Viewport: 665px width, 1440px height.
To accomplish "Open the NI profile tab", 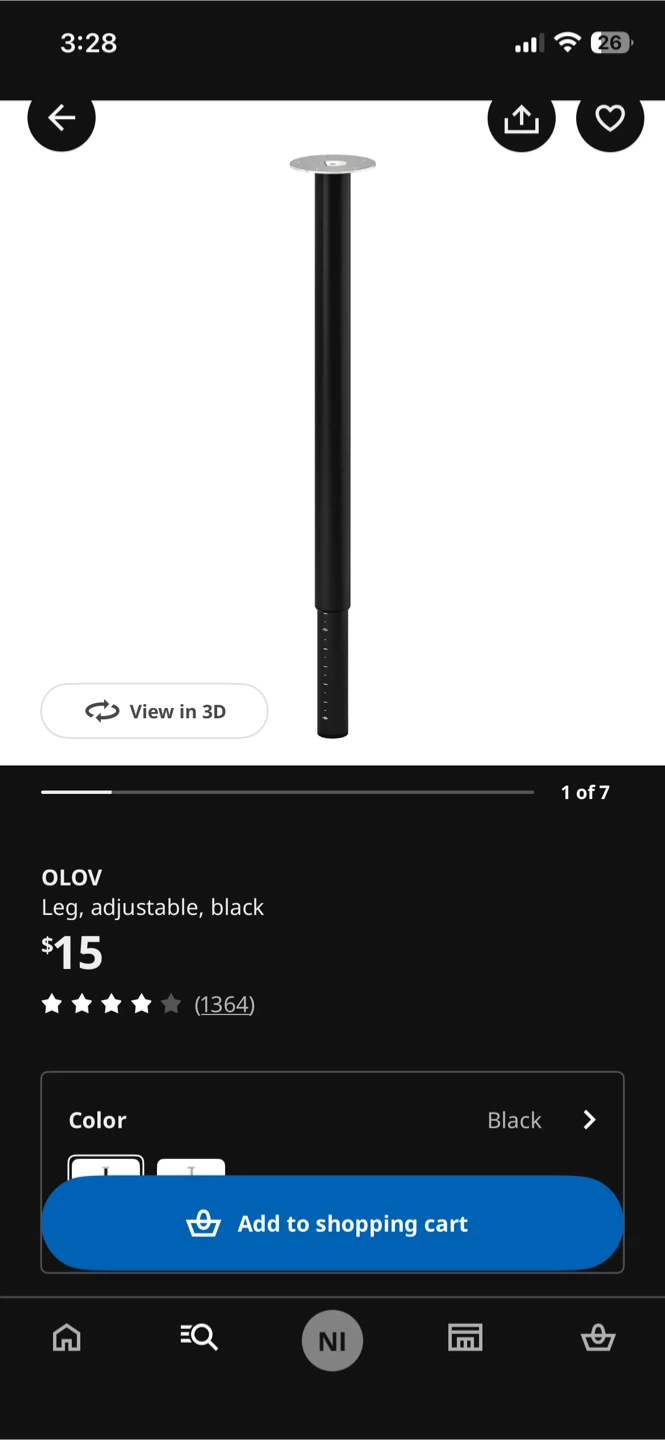I will click(x=332, y=1340).
